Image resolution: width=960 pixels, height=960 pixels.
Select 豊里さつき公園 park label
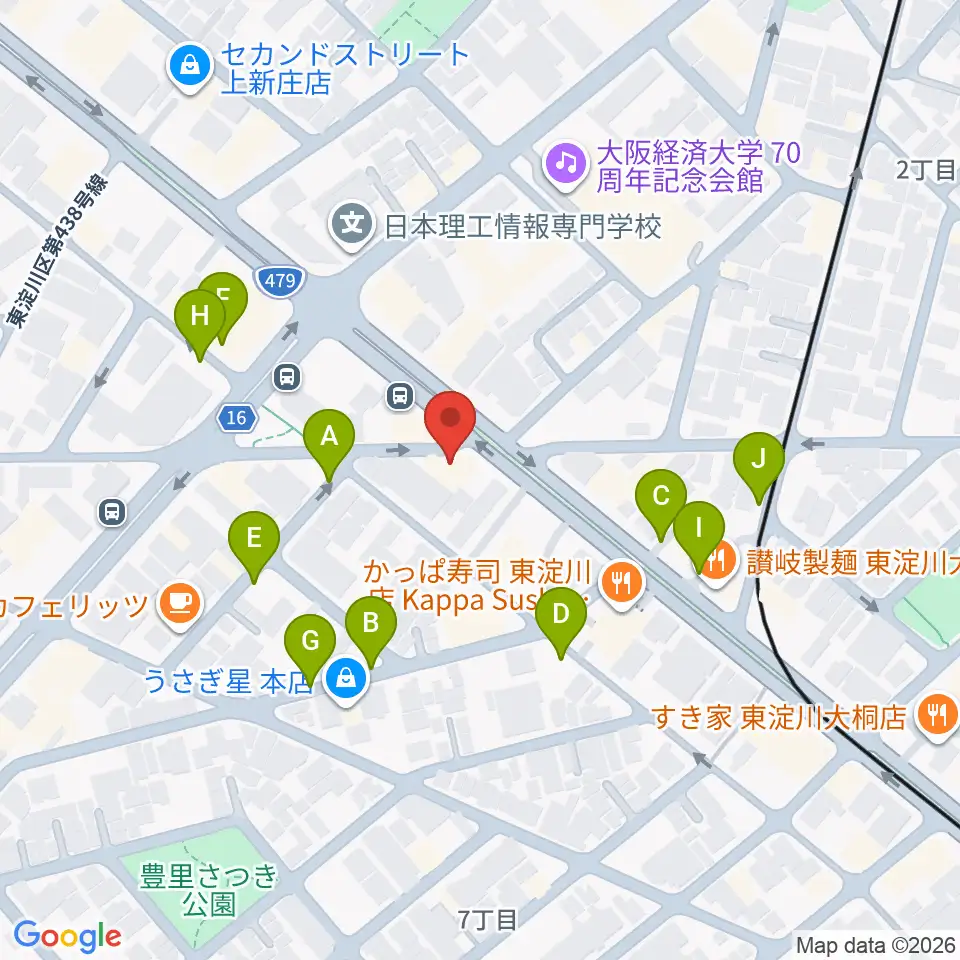pyautogui.click(x=209, y=890)
